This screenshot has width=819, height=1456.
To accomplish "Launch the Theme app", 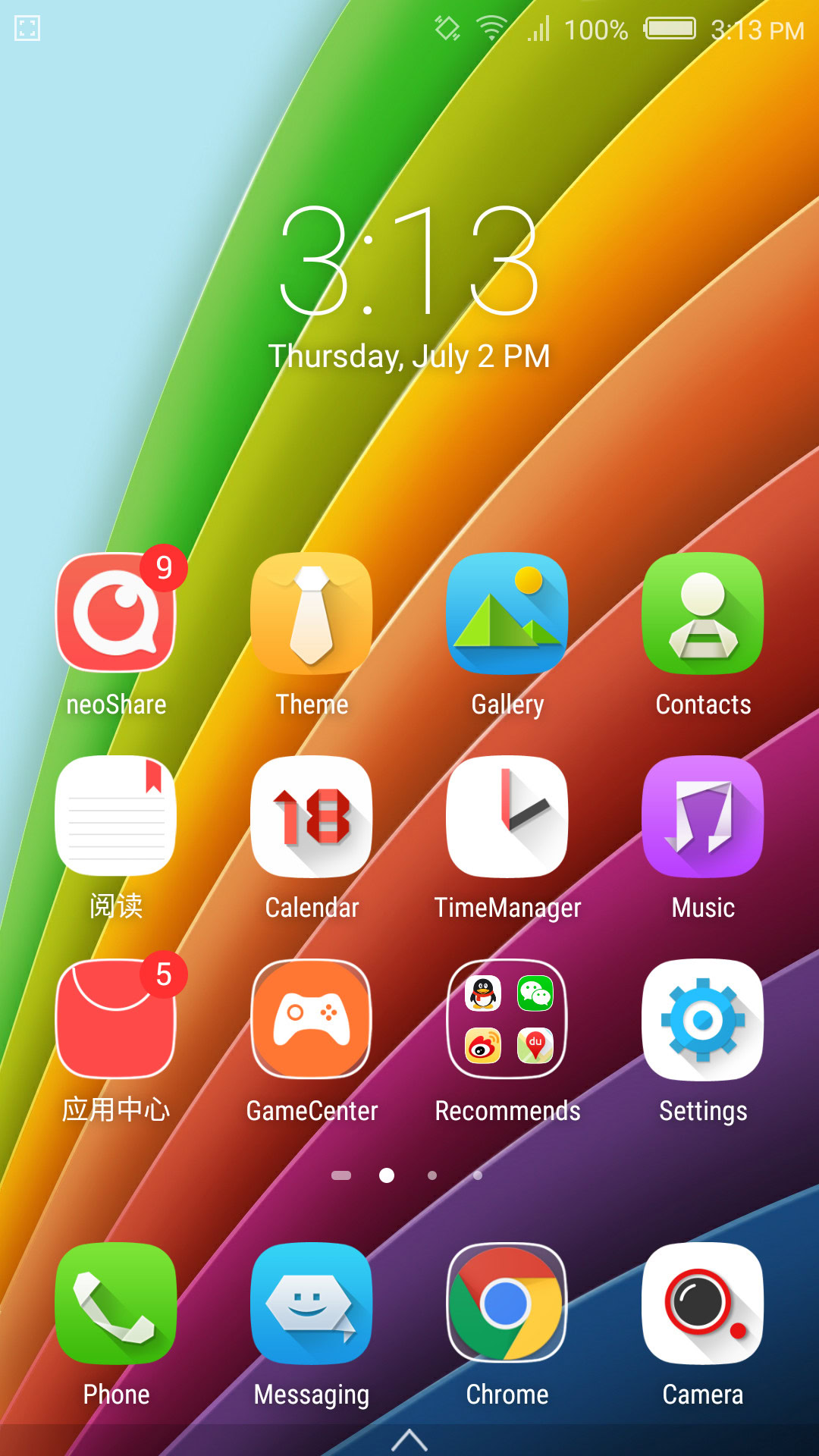I will (x=312, y=613).
